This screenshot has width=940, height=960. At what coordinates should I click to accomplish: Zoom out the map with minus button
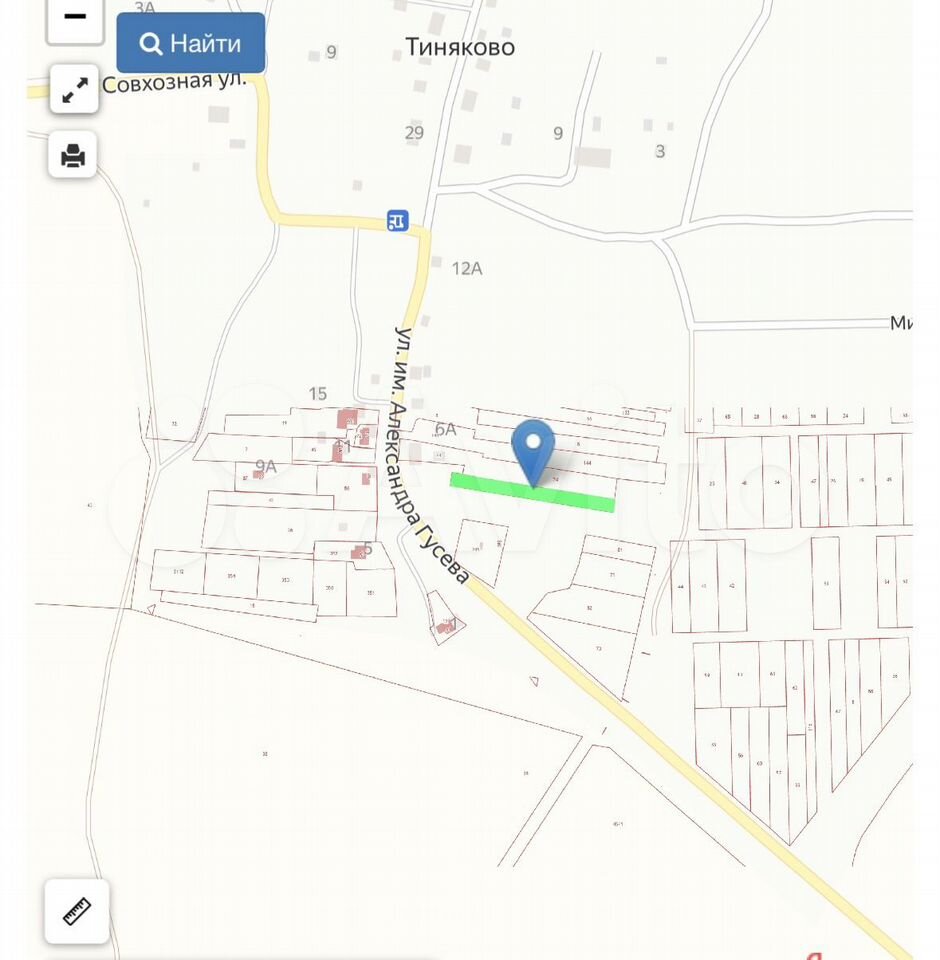(74, 18)
